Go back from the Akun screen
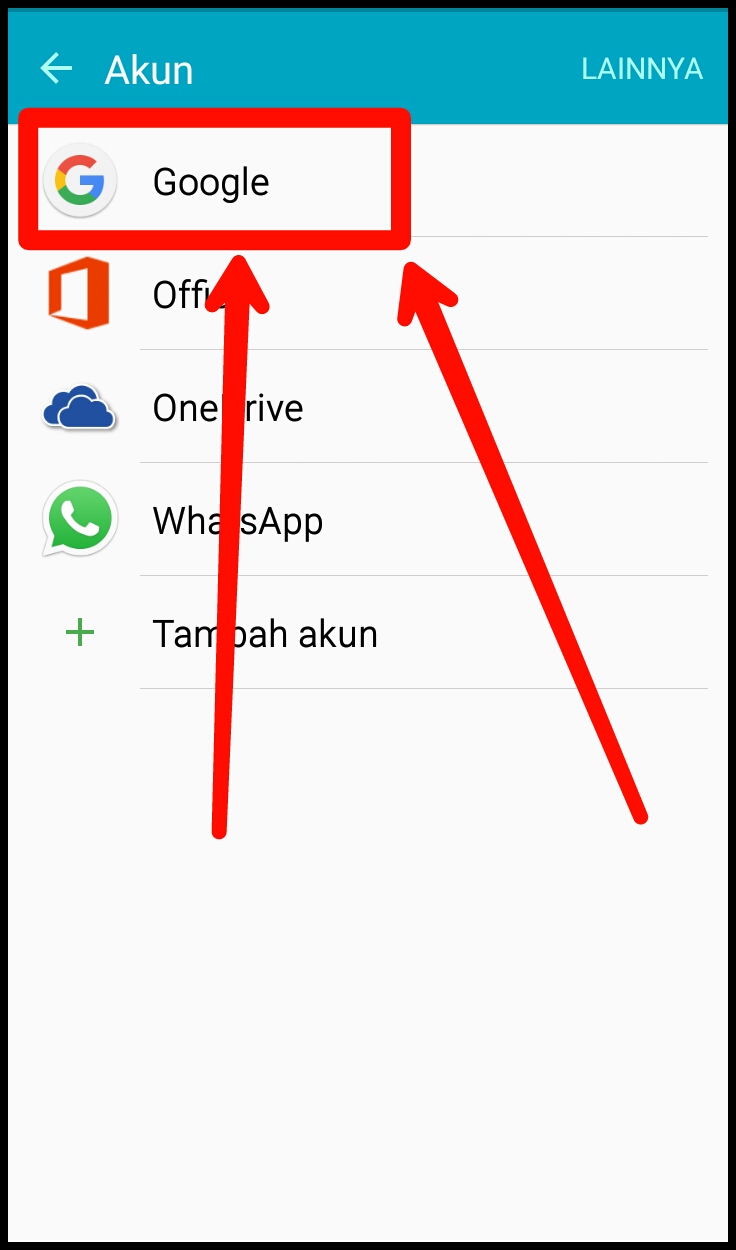Viewport: 736px width, 1250px height. 57,69
